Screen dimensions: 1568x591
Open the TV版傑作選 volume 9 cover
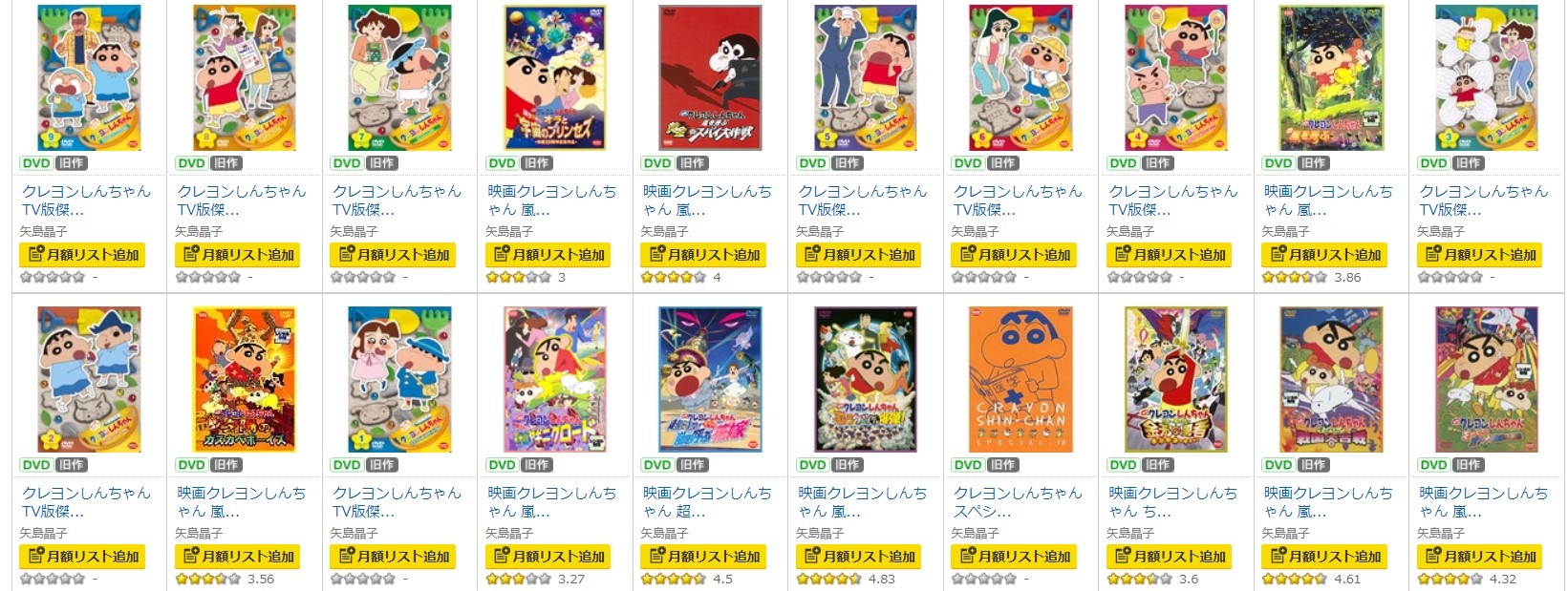89,77
